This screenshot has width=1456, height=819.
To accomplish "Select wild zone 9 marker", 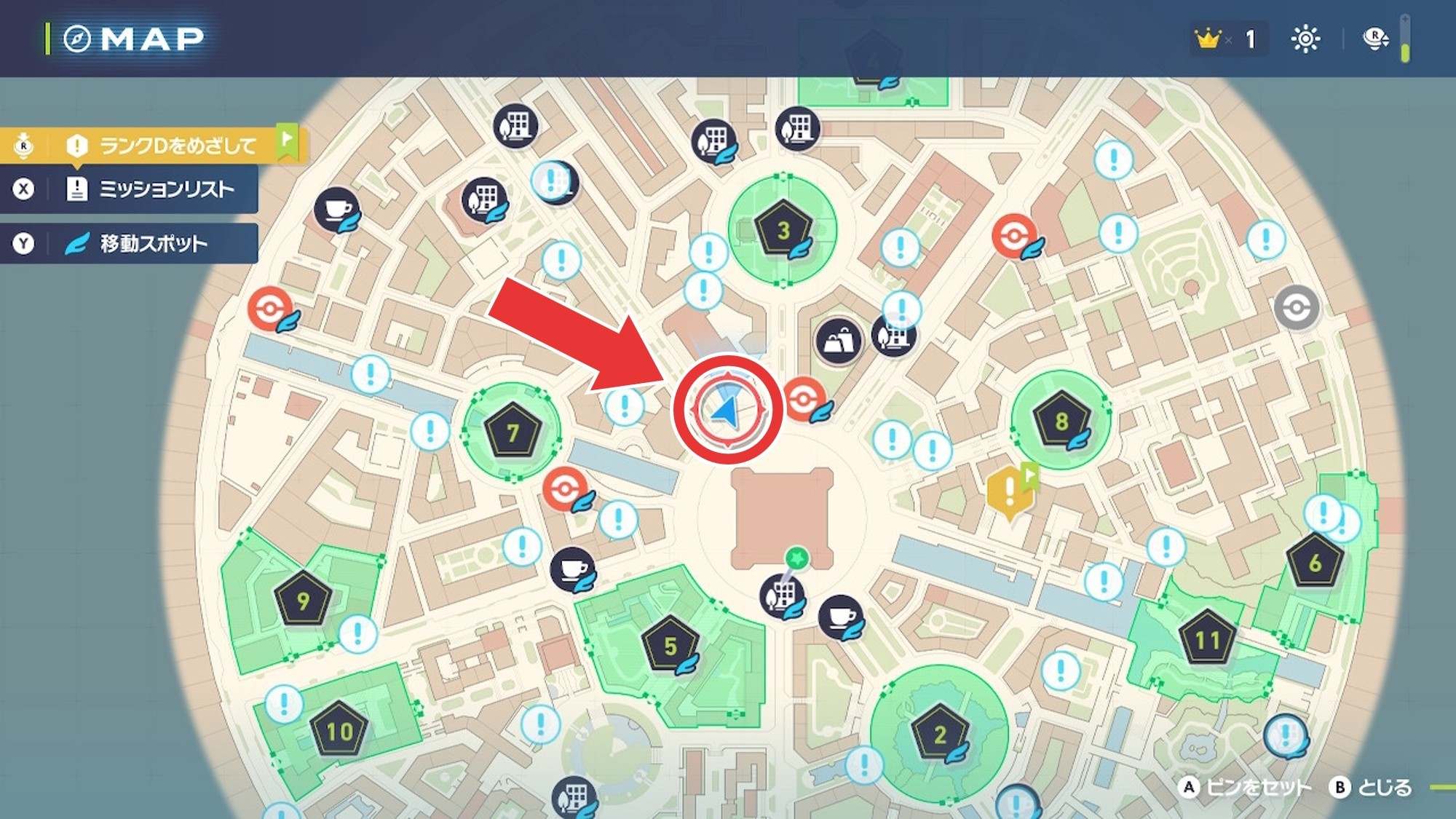I will [x=303, y=599].
